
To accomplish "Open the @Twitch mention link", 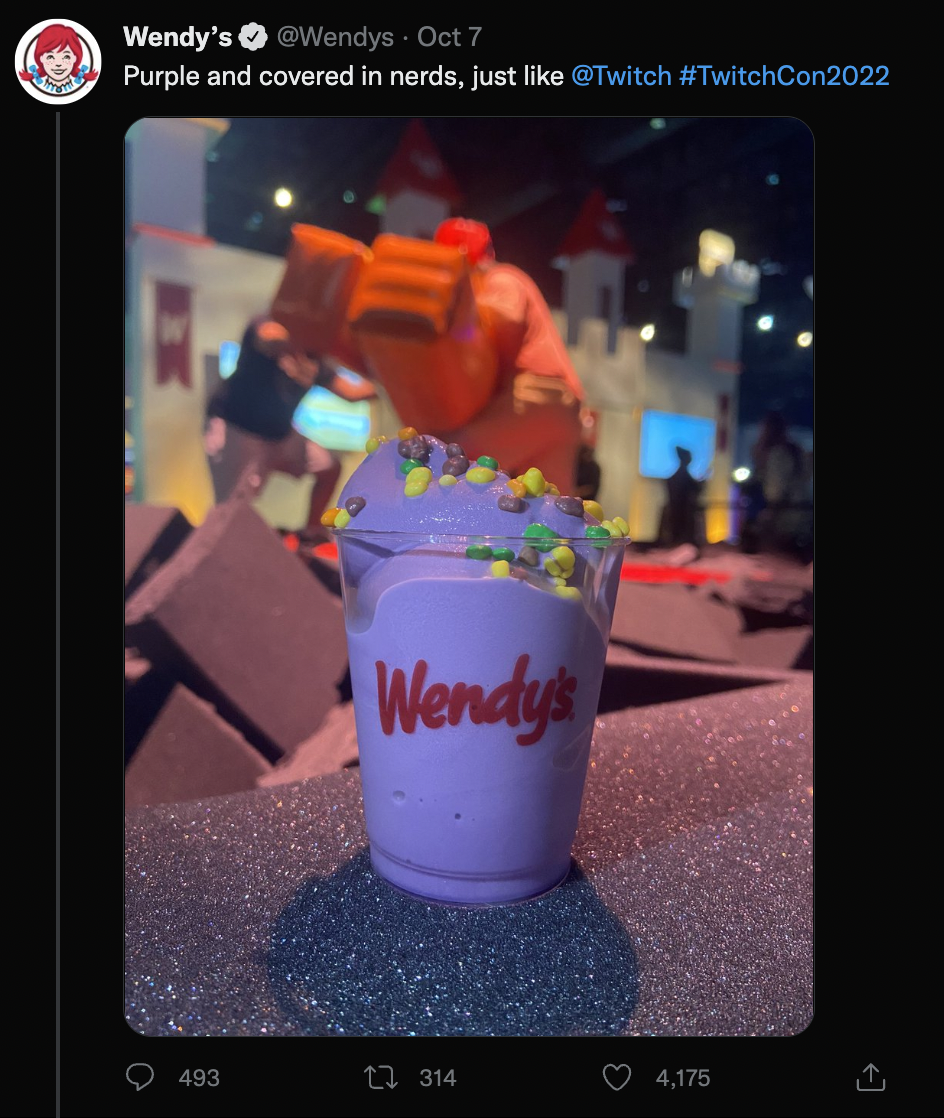I will [x=621, y=76].
